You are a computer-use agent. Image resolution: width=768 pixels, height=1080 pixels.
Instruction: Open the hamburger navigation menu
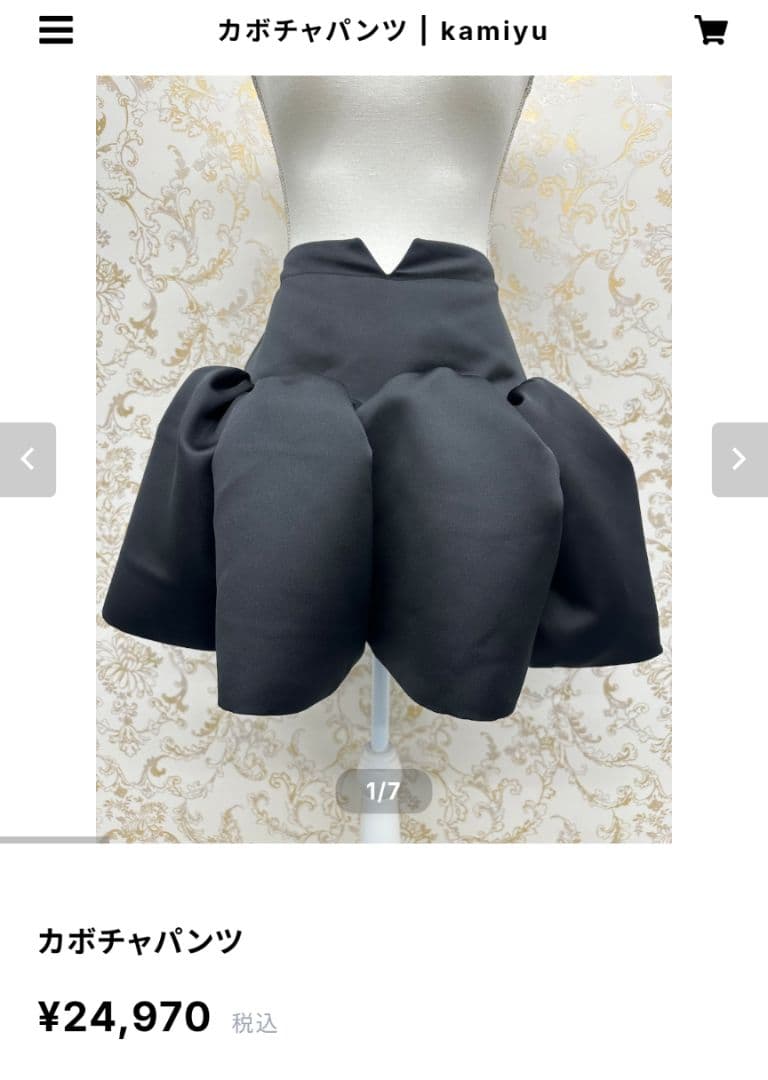click(55, 30)
